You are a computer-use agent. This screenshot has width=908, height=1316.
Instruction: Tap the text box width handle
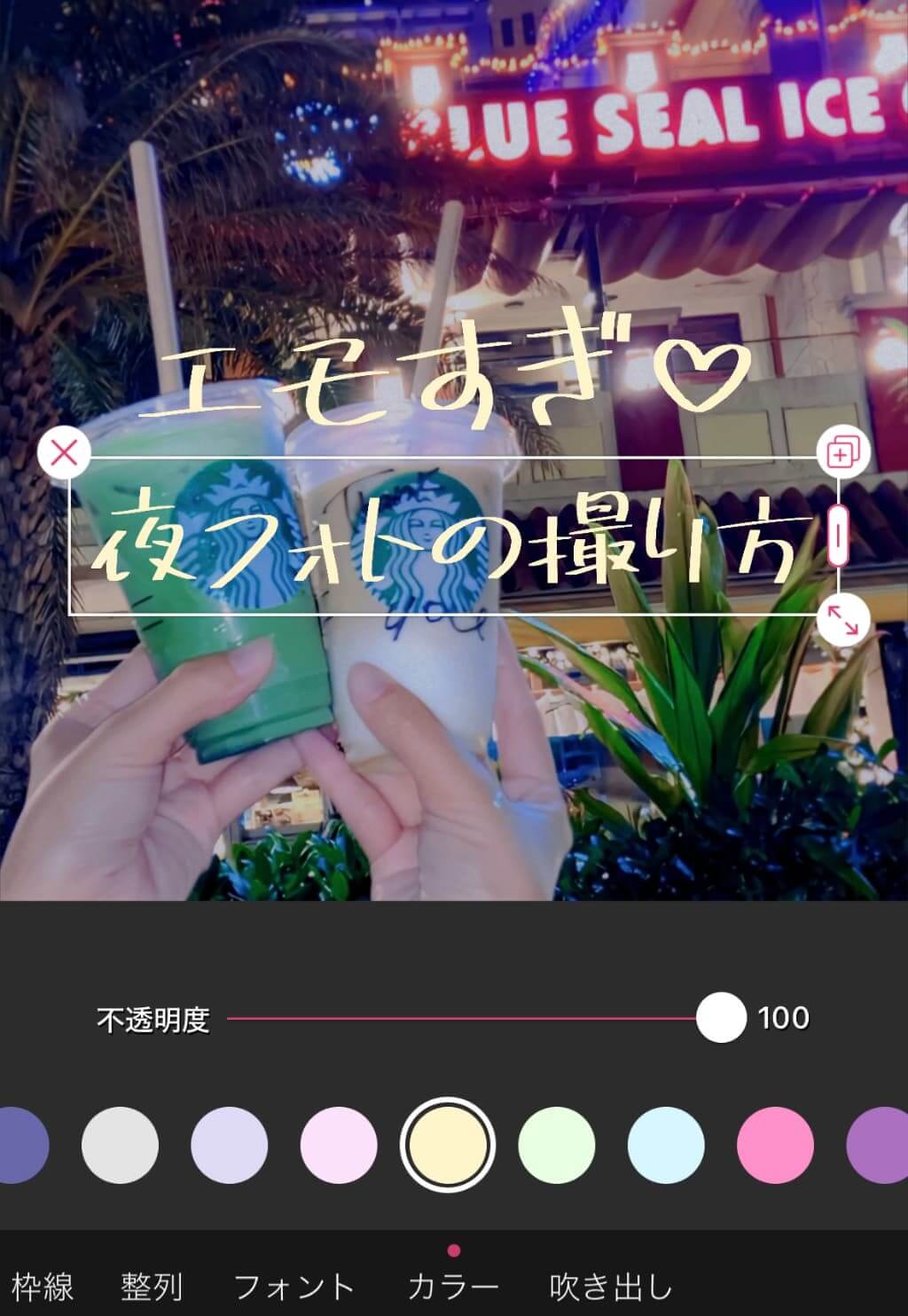pos(839,535)
